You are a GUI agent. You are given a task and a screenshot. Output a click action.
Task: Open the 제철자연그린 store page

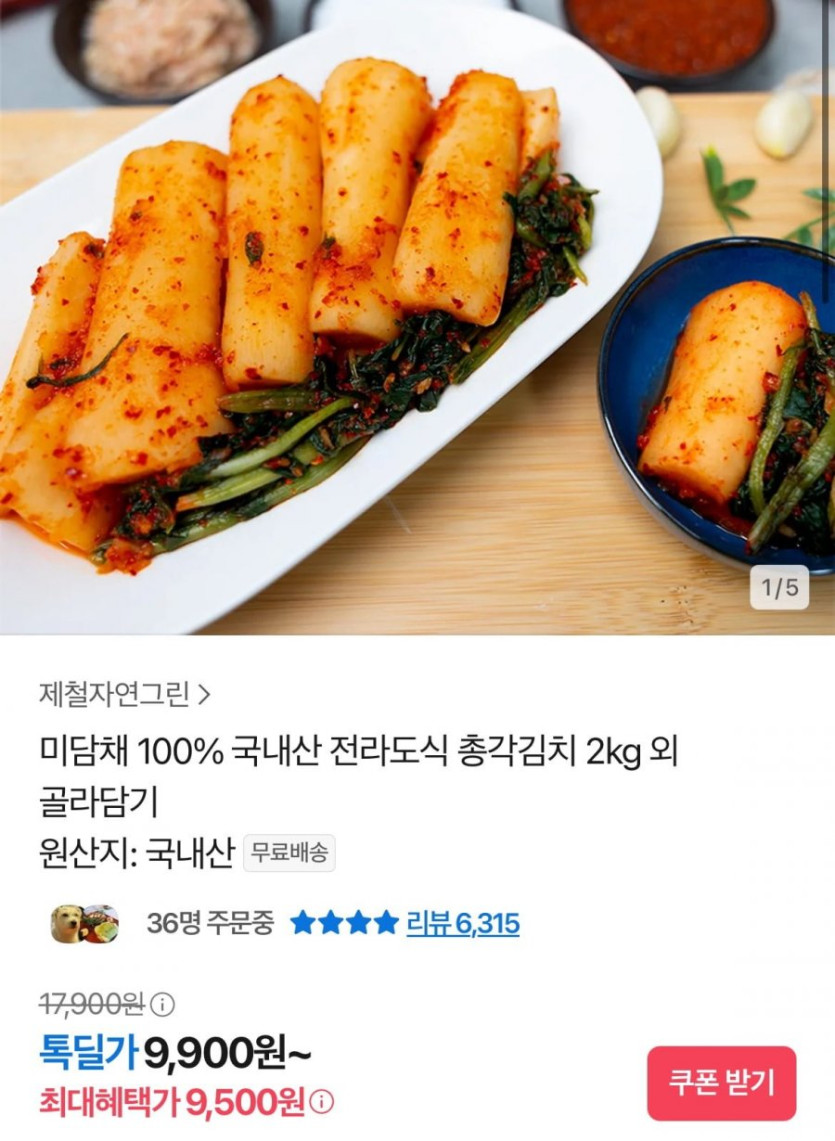coord(124,694)
